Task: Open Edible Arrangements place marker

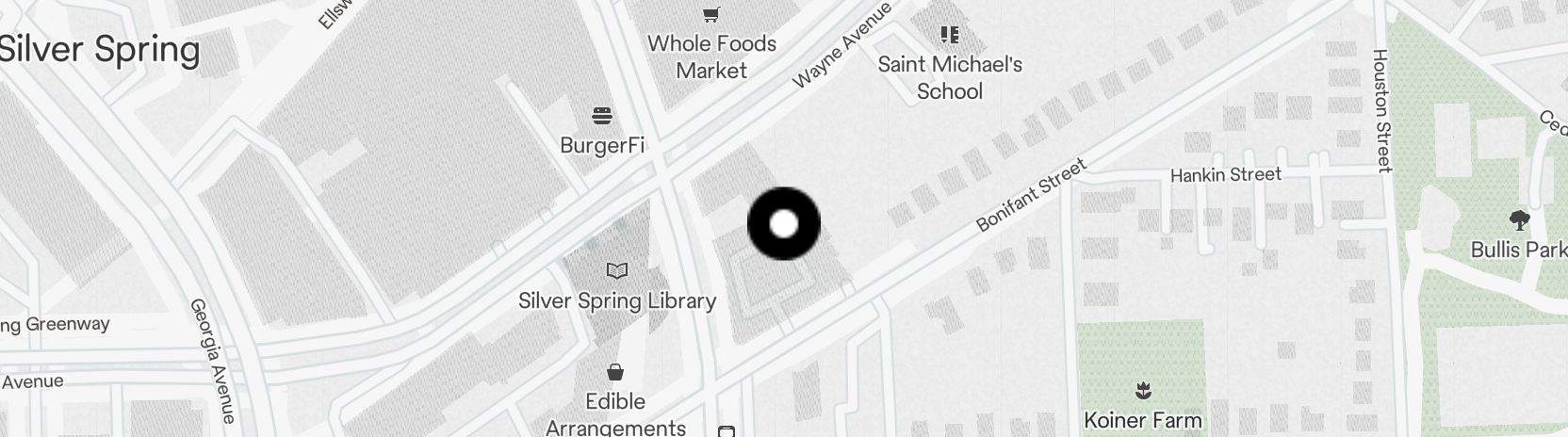Action: (x=615, y=372)
